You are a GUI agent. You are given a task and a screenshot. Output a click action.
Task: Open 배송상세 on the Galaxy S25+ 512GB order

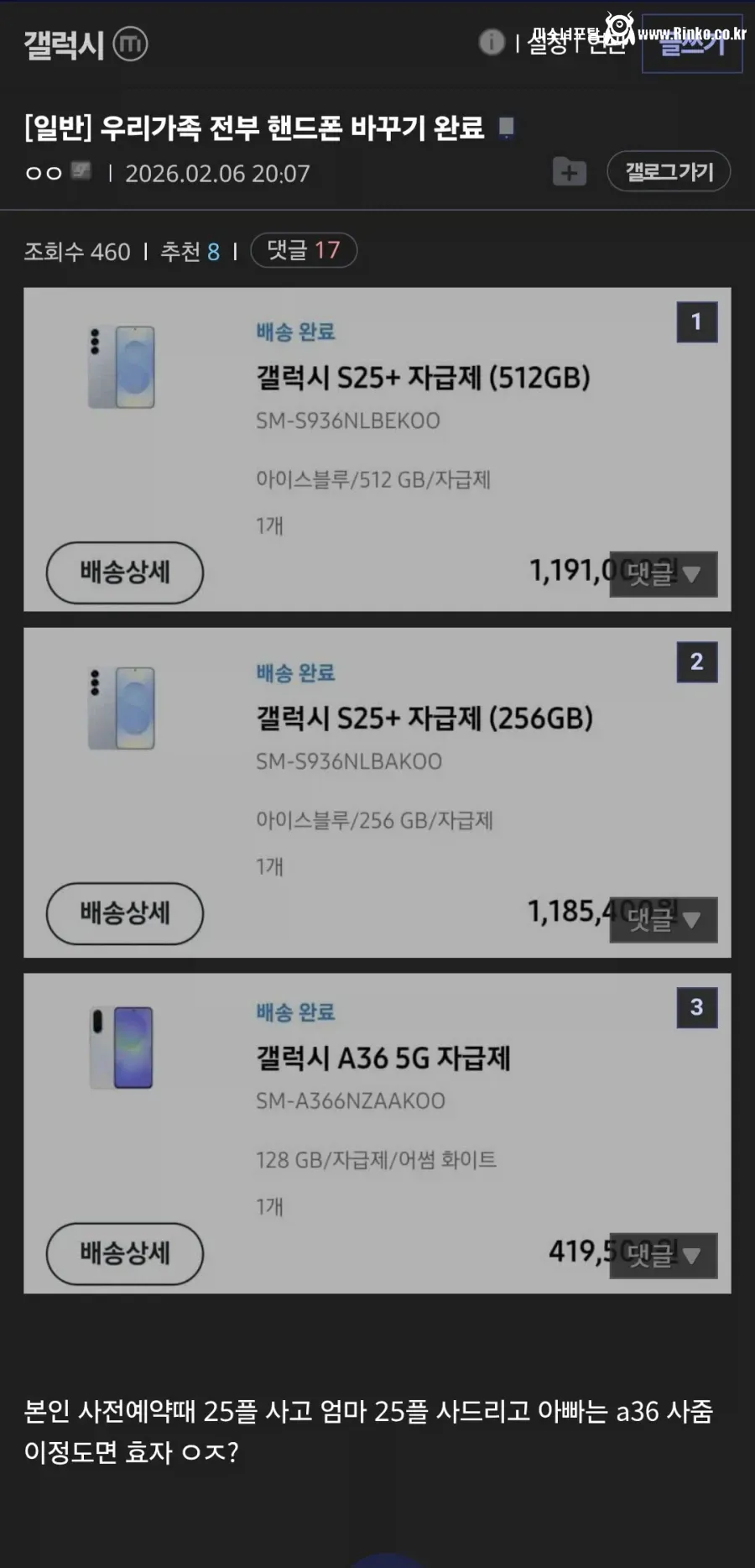(123, 573)
